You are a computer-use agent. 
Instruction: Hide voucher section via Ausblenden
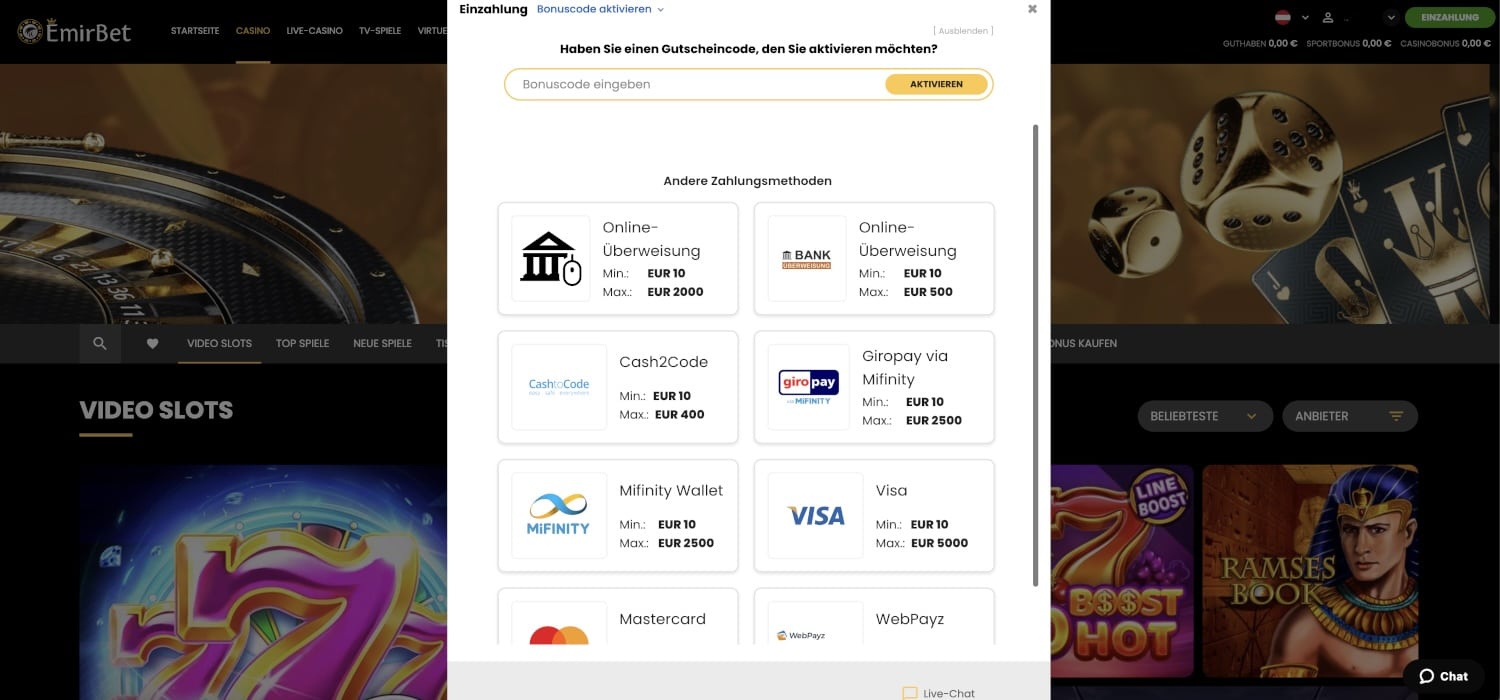tap(963, 31)
